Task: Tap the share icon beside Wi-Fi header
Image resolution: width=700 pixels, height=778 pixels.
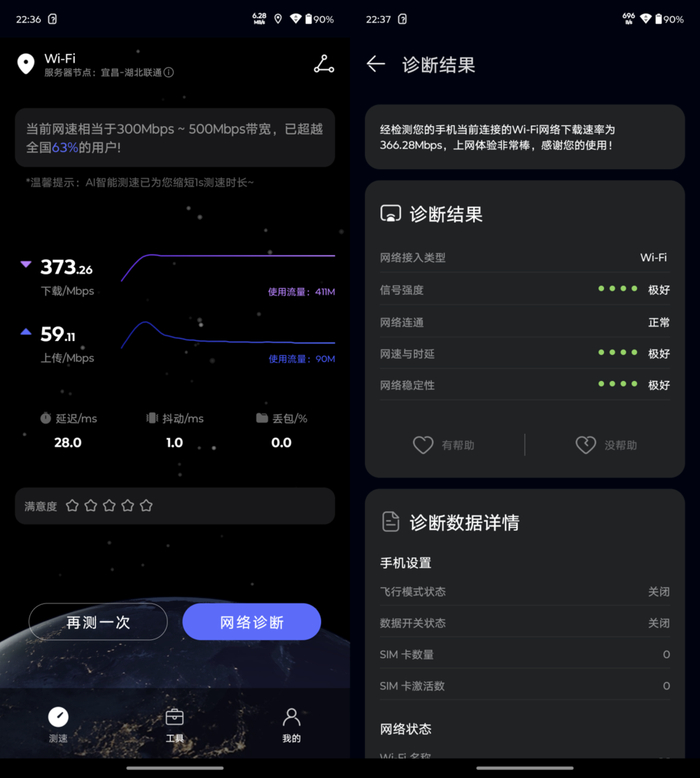Action: coord(324,65)
